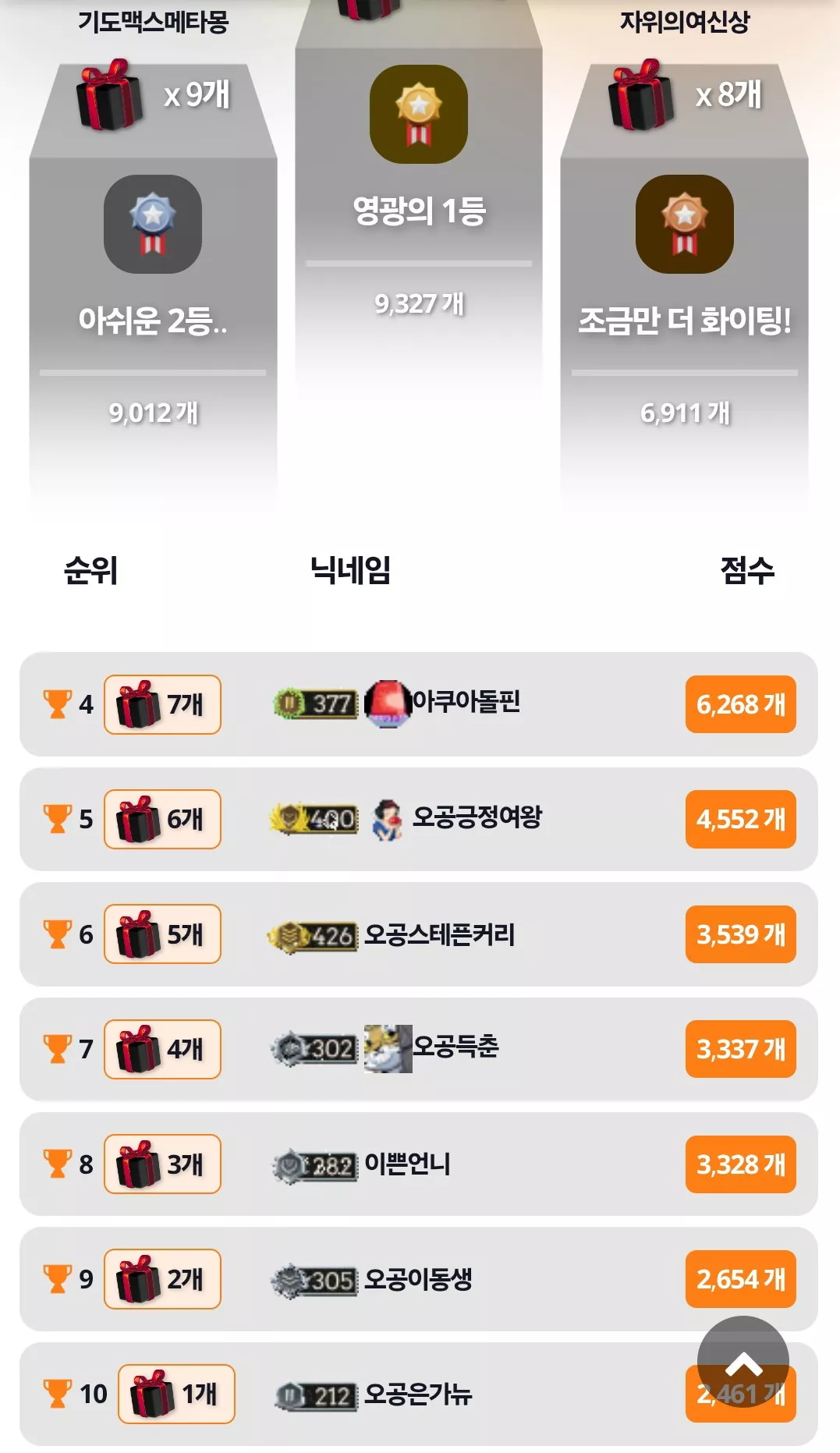Tap the scroll-to-top arrow button
The image size is (840, 1453).
[x=743, y=1362]
